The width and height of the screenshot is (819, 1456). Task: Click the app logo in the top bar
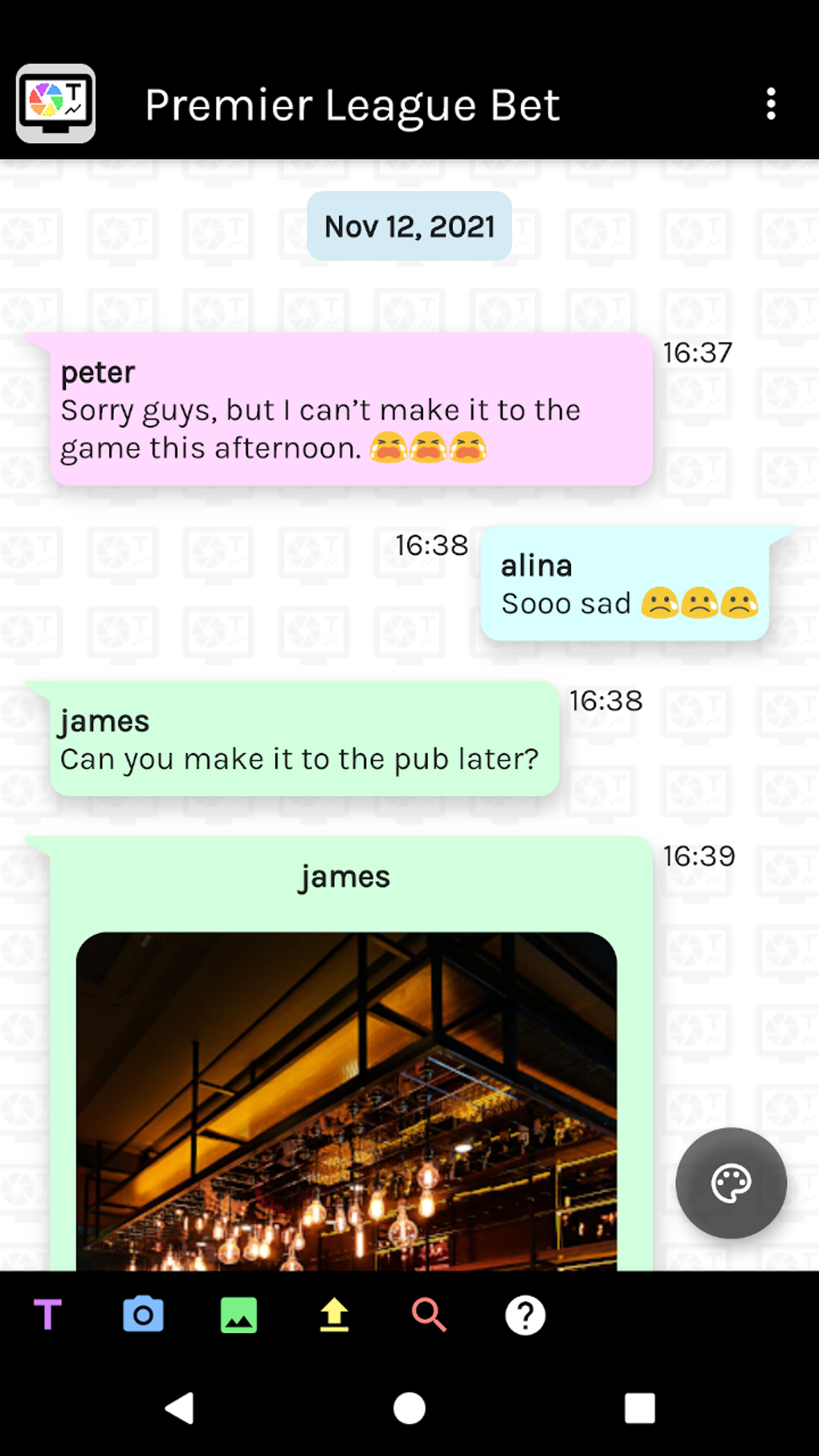point(55,104)
